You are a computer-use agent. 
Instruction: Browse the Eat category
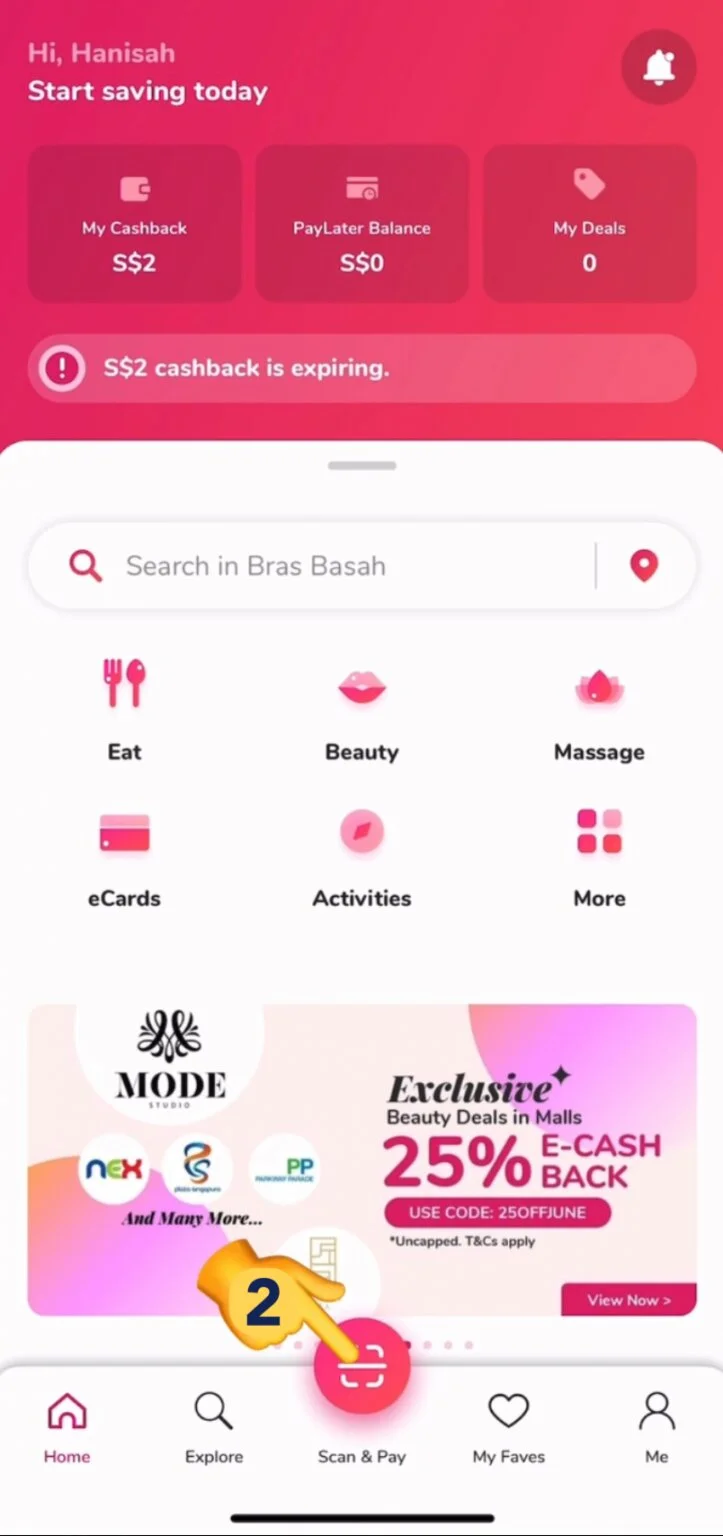(x=124, y=709)
